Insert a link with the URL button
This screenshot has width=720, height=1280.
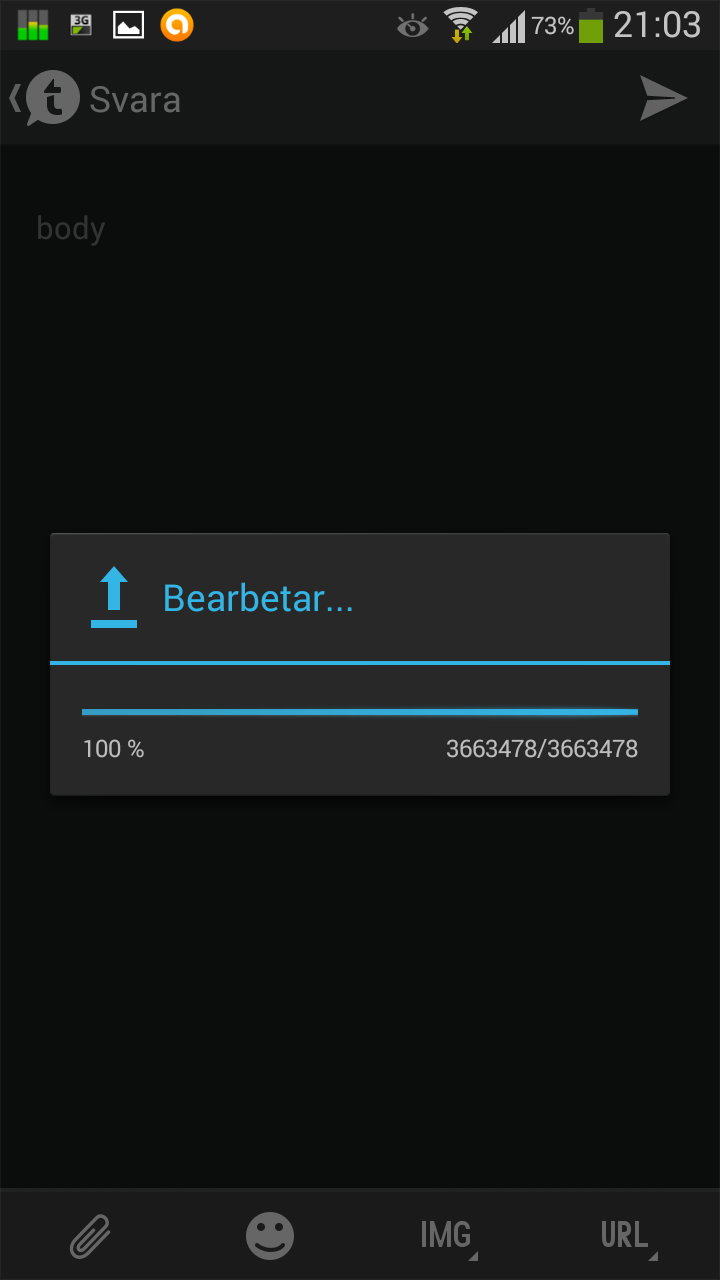[x=626, y=1236]
